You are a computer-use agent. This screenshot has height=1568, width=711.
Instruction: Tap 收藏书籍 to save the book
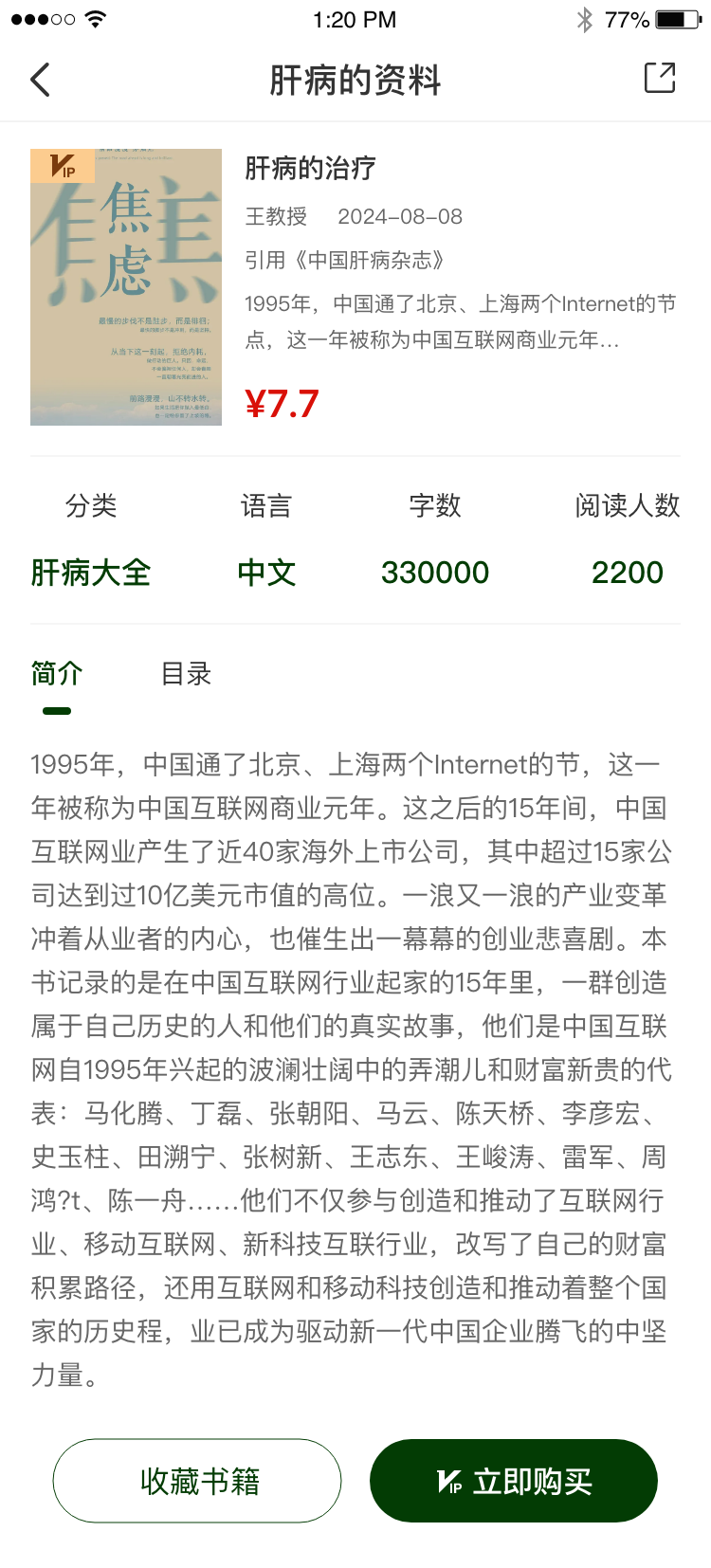point(197,1481)
